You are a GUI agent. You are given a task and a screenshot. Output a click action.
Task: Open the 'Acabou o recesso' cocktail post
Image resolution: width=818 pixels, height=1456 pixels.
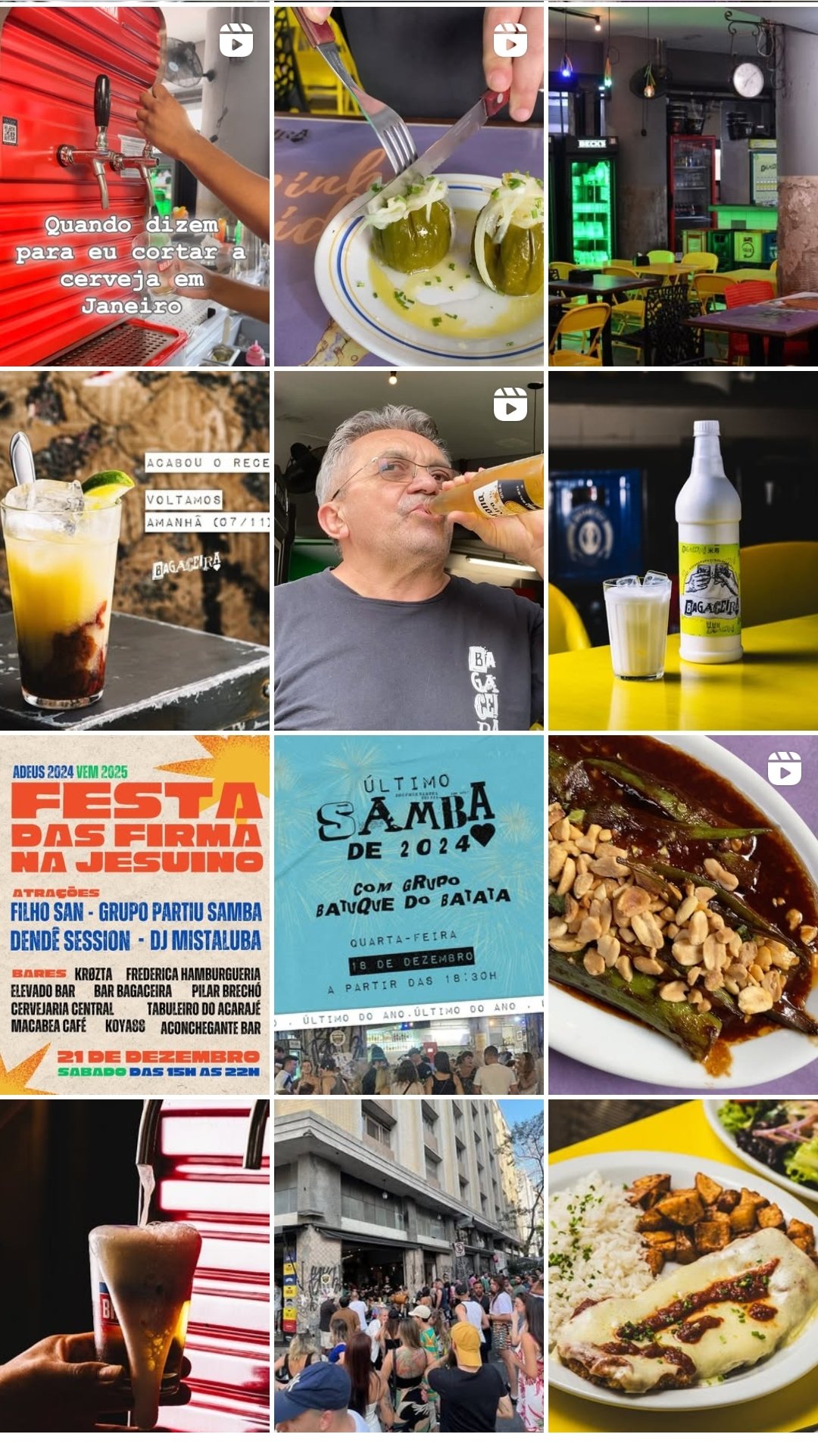(x=135, y=550)
